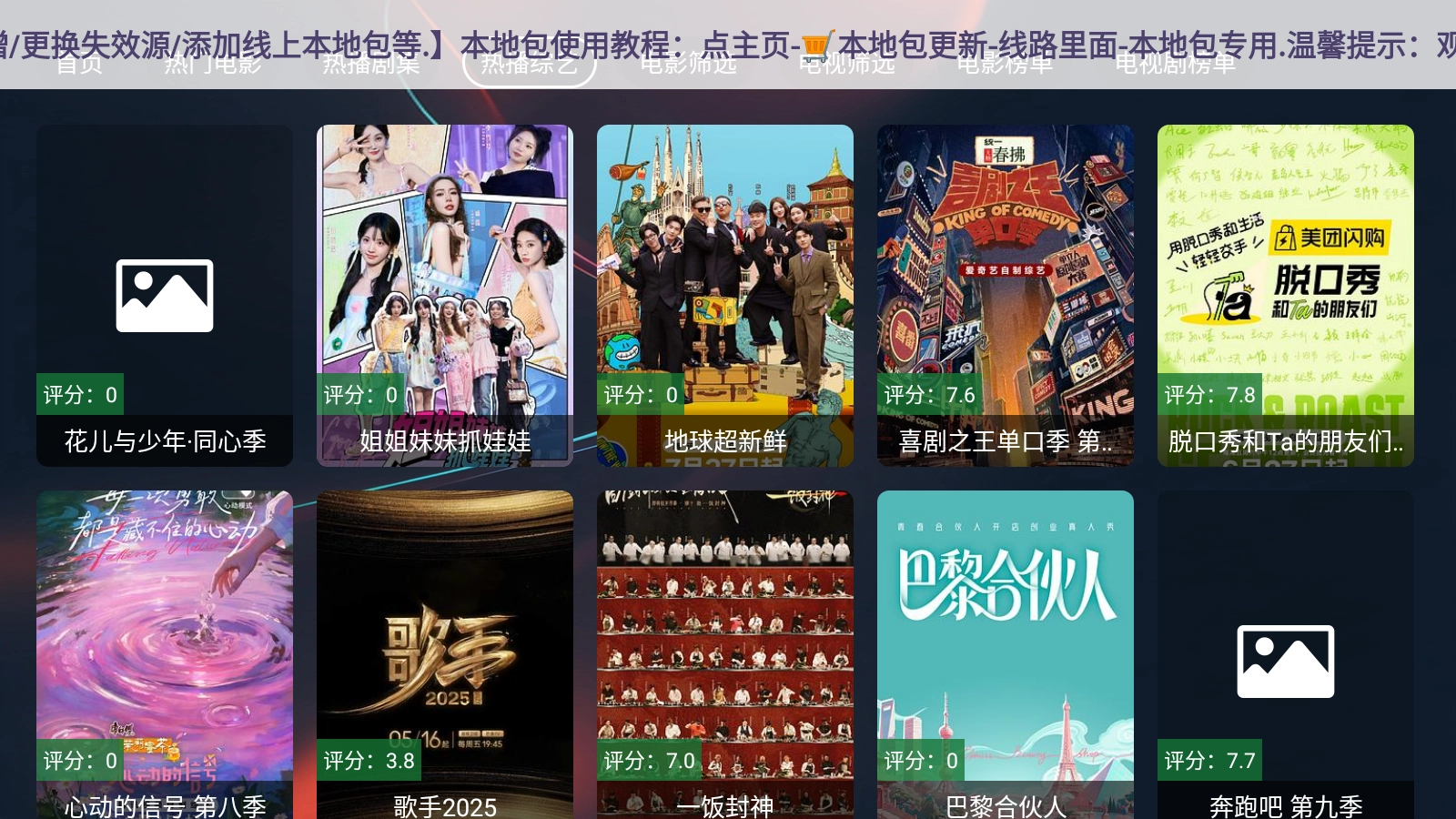Switch to the 电视剧榜单 tab
Viewport: 1456px width, 819px height.
point(1175,66)
